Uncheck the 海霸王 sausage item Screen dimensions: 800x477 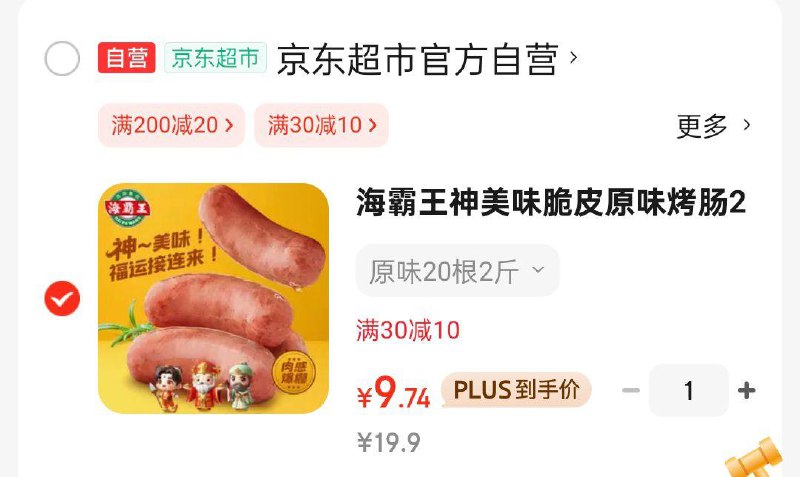(62, 298)
